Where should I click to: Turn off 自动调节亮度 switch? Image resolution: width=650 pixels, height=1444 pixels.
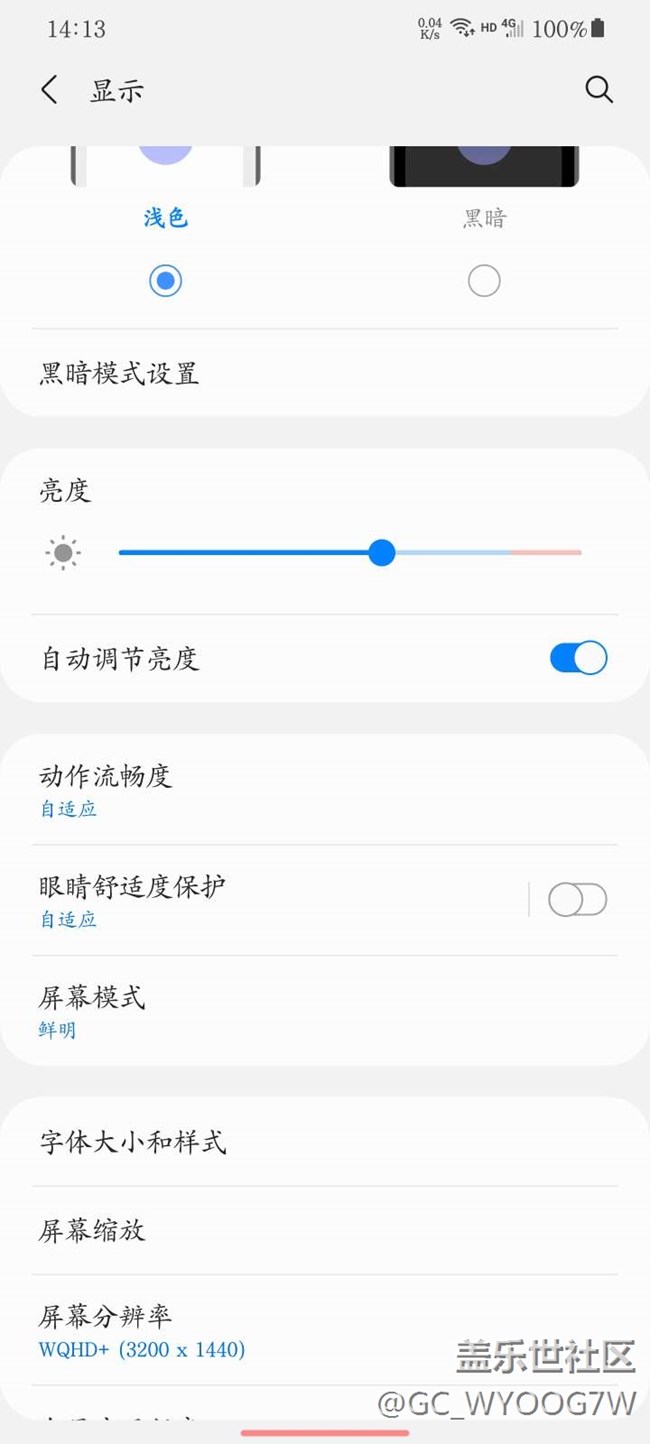pyautogui.click(x=578, y=658)
